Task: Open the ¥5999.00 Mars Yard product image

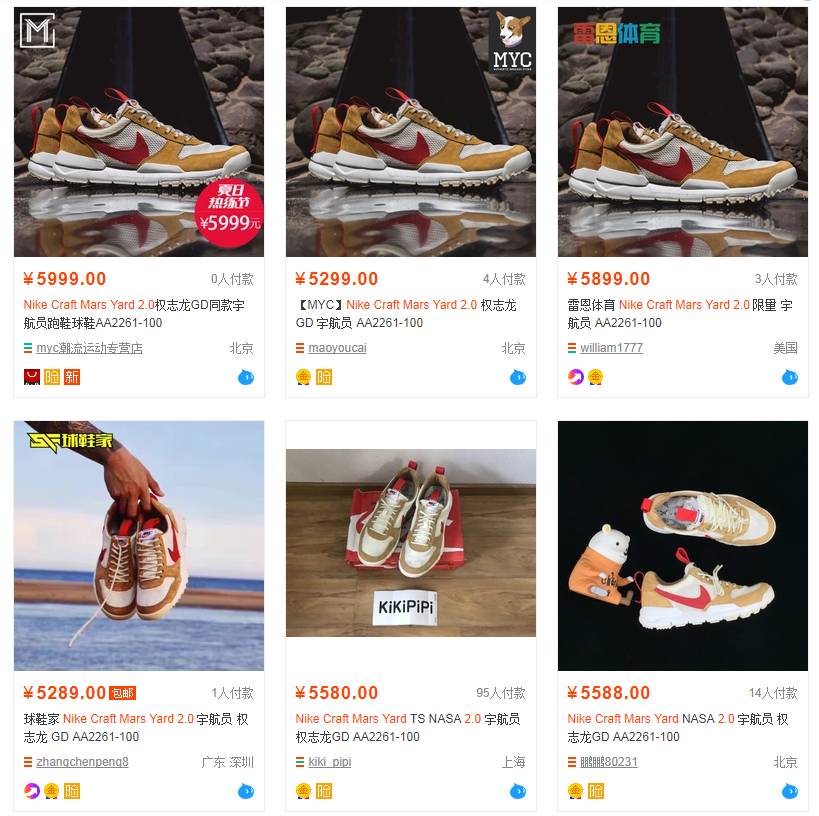Action: 139,132
